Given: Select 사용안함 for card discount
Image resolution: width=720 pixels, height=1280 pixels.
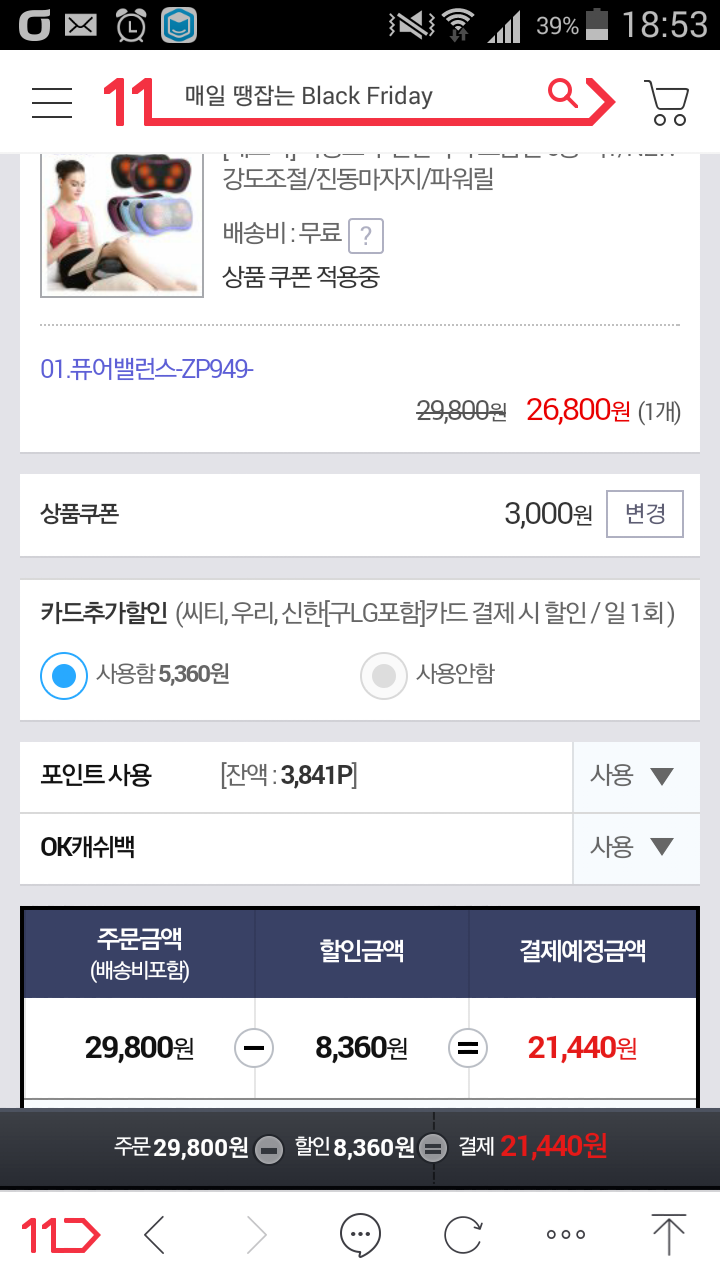Looking at the screenshot, I should click(x=428, y=675).
